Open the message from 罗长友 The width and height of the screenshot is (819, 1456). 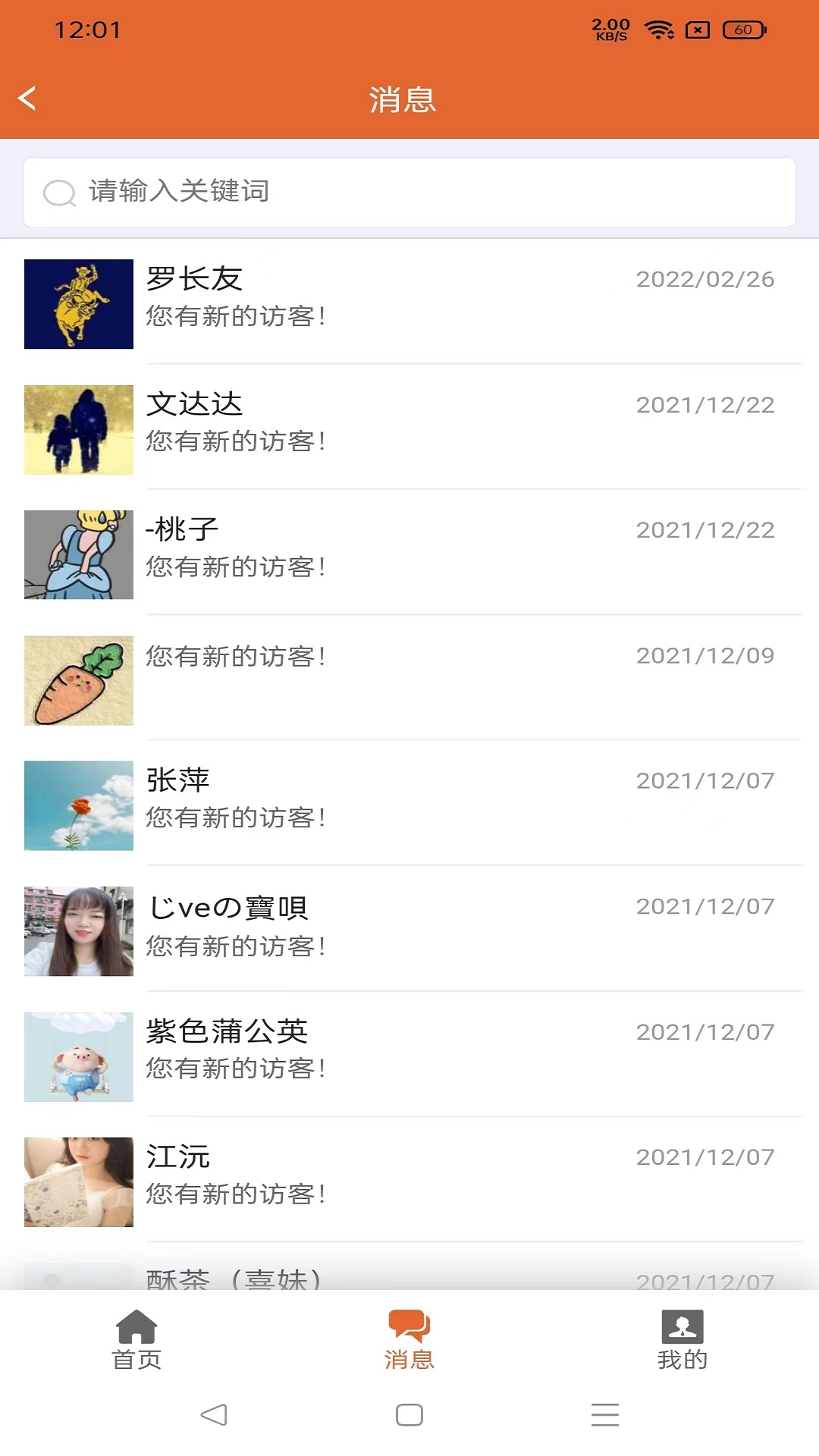point(409,303)
